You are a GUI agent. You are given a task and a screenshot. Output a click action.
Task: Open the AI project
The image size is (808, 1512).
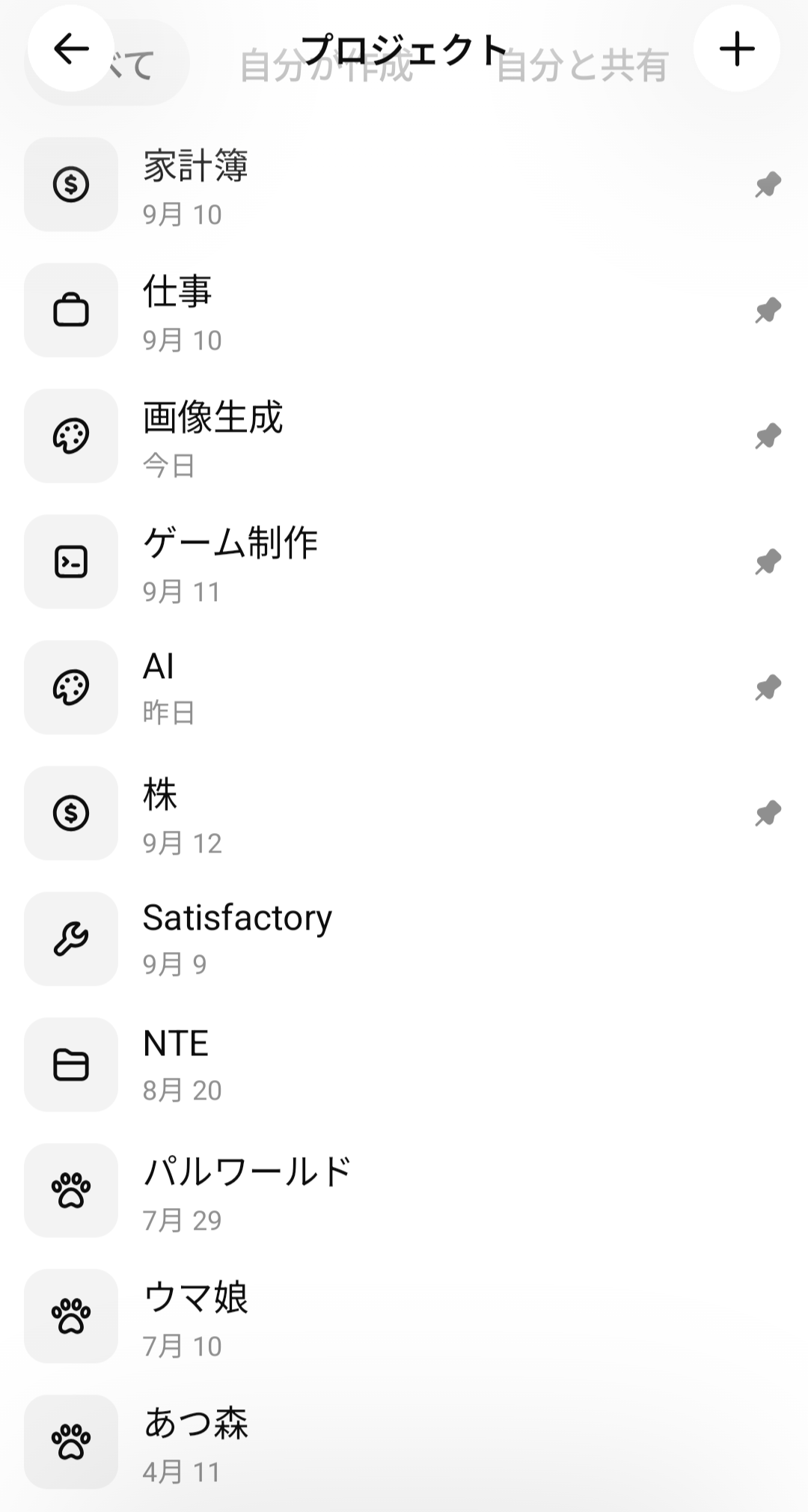(404, 687)
